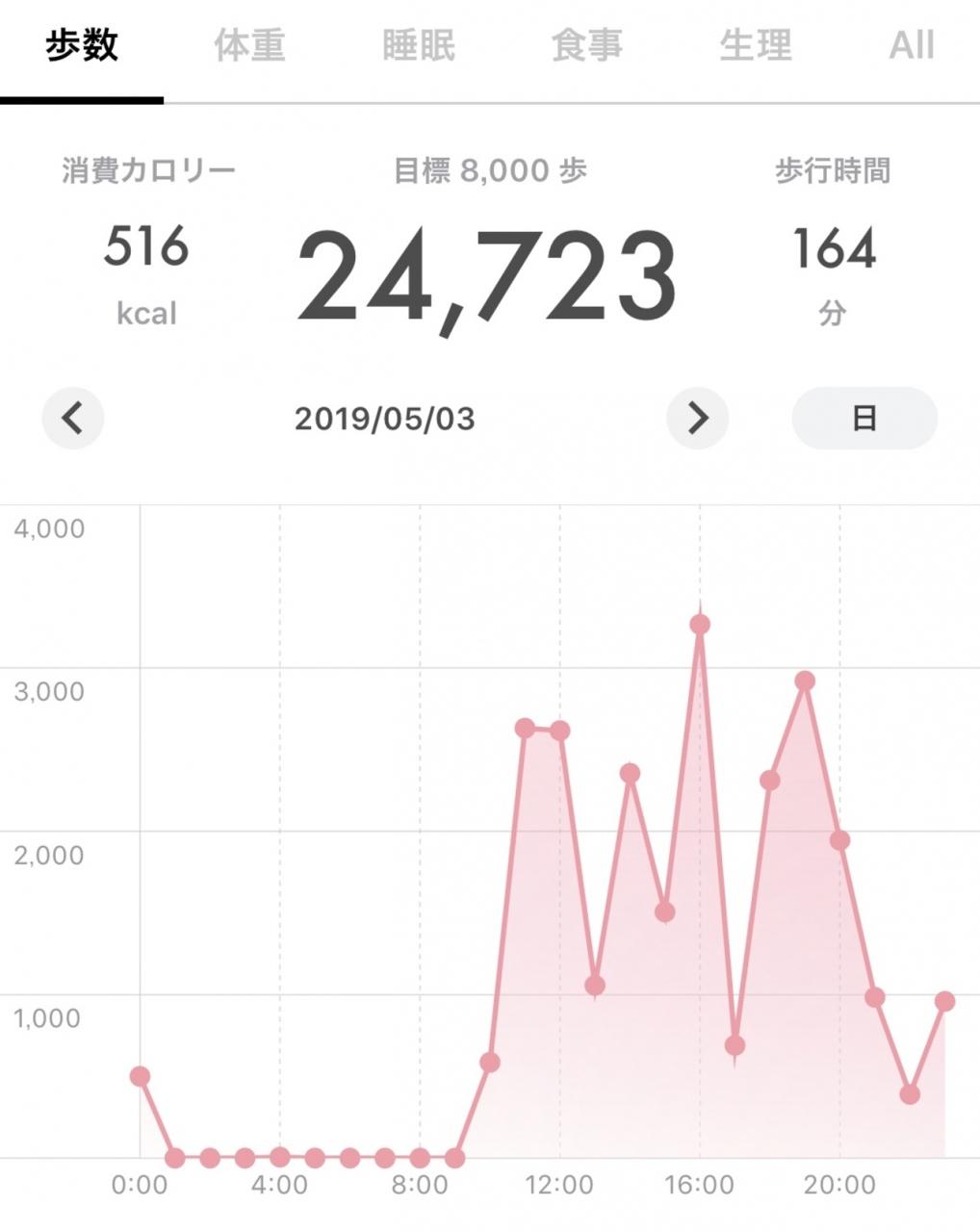Tap the 16:00 peak data point

700,625
